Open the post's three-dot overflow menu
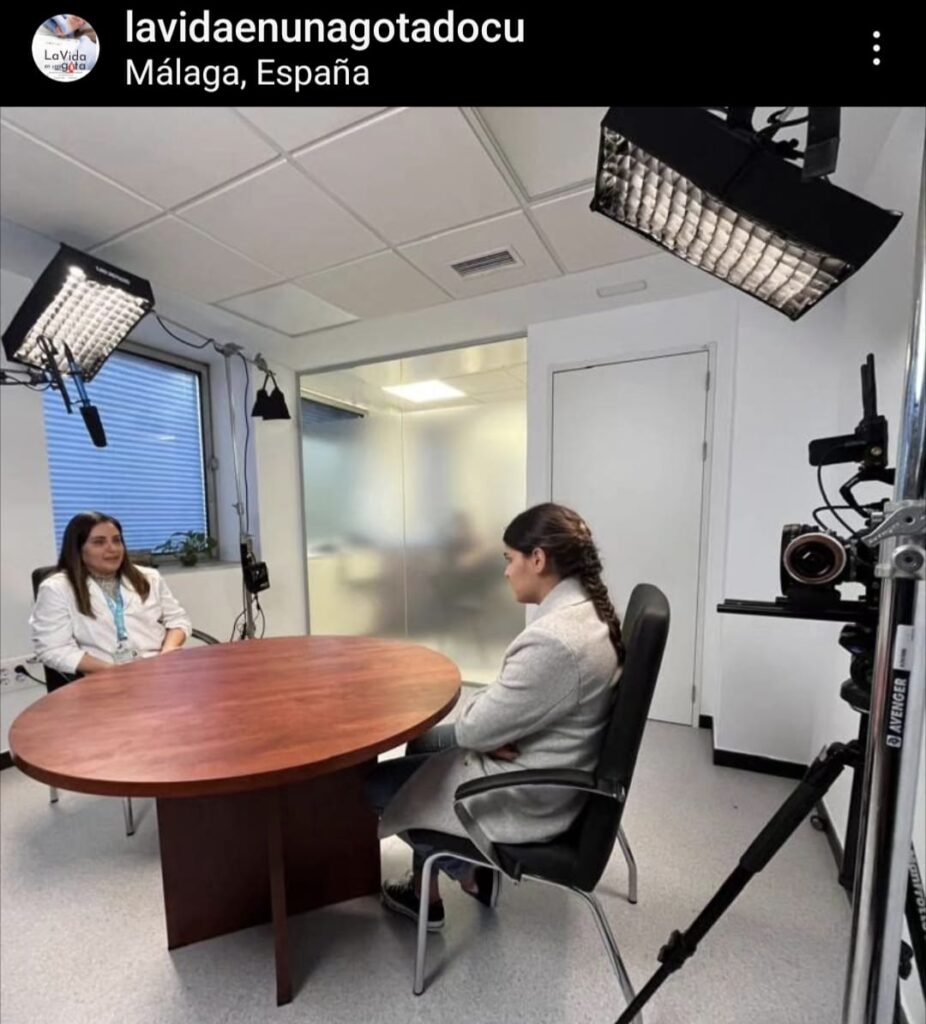Viewport: 926px width, 1024px height. pyautogui.click(x=876, y=48)
